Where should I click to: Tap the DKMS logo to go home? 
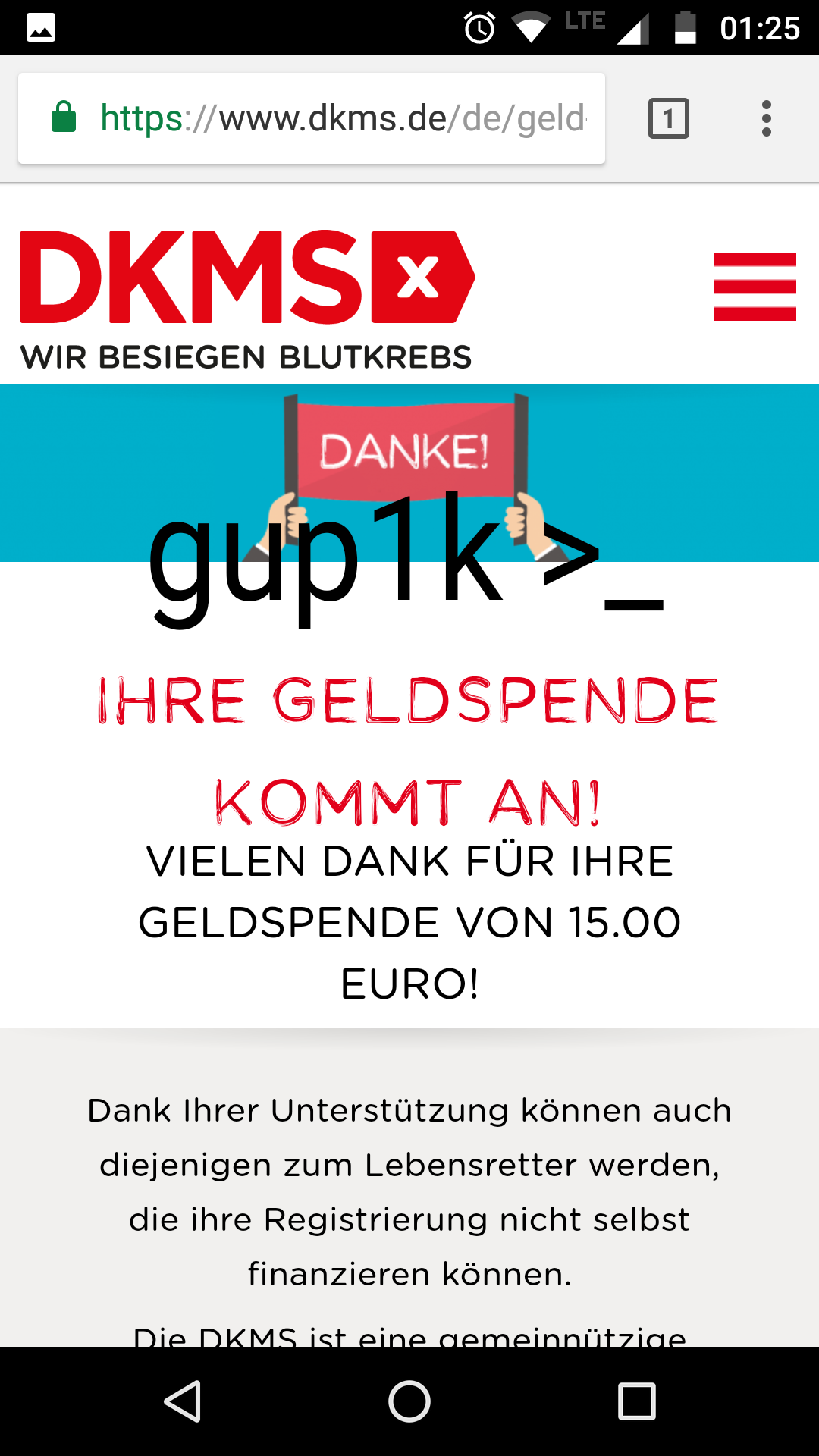click(x=247, y=300)
